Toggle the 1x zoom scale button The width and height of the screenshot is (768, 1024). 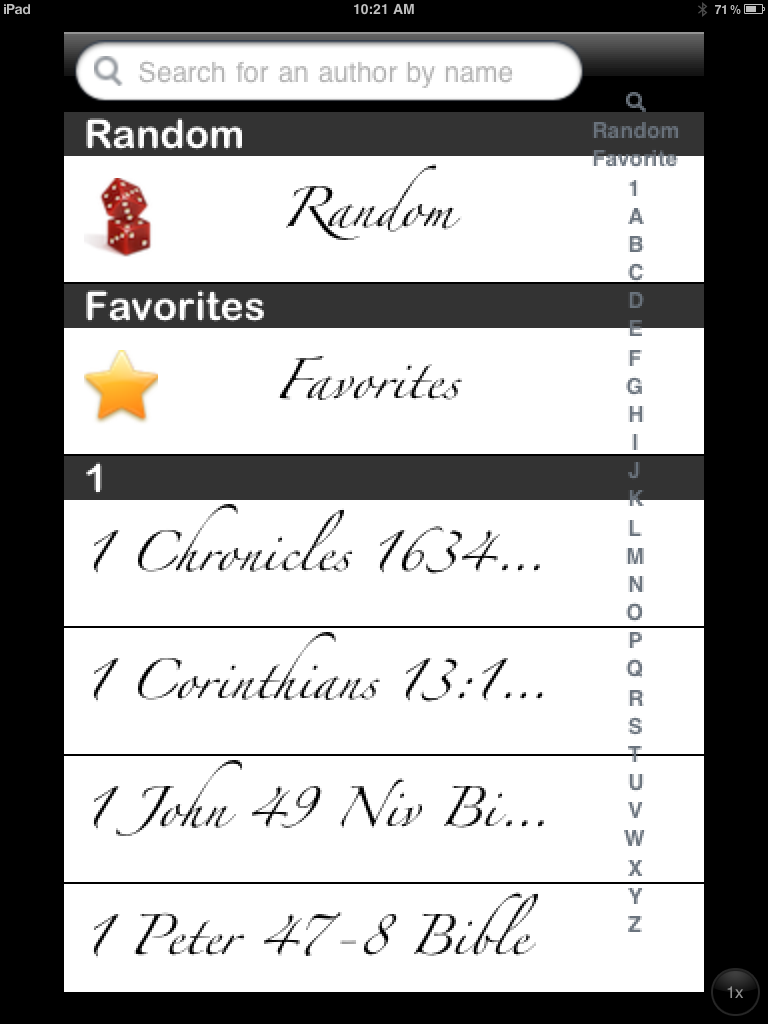735,992
